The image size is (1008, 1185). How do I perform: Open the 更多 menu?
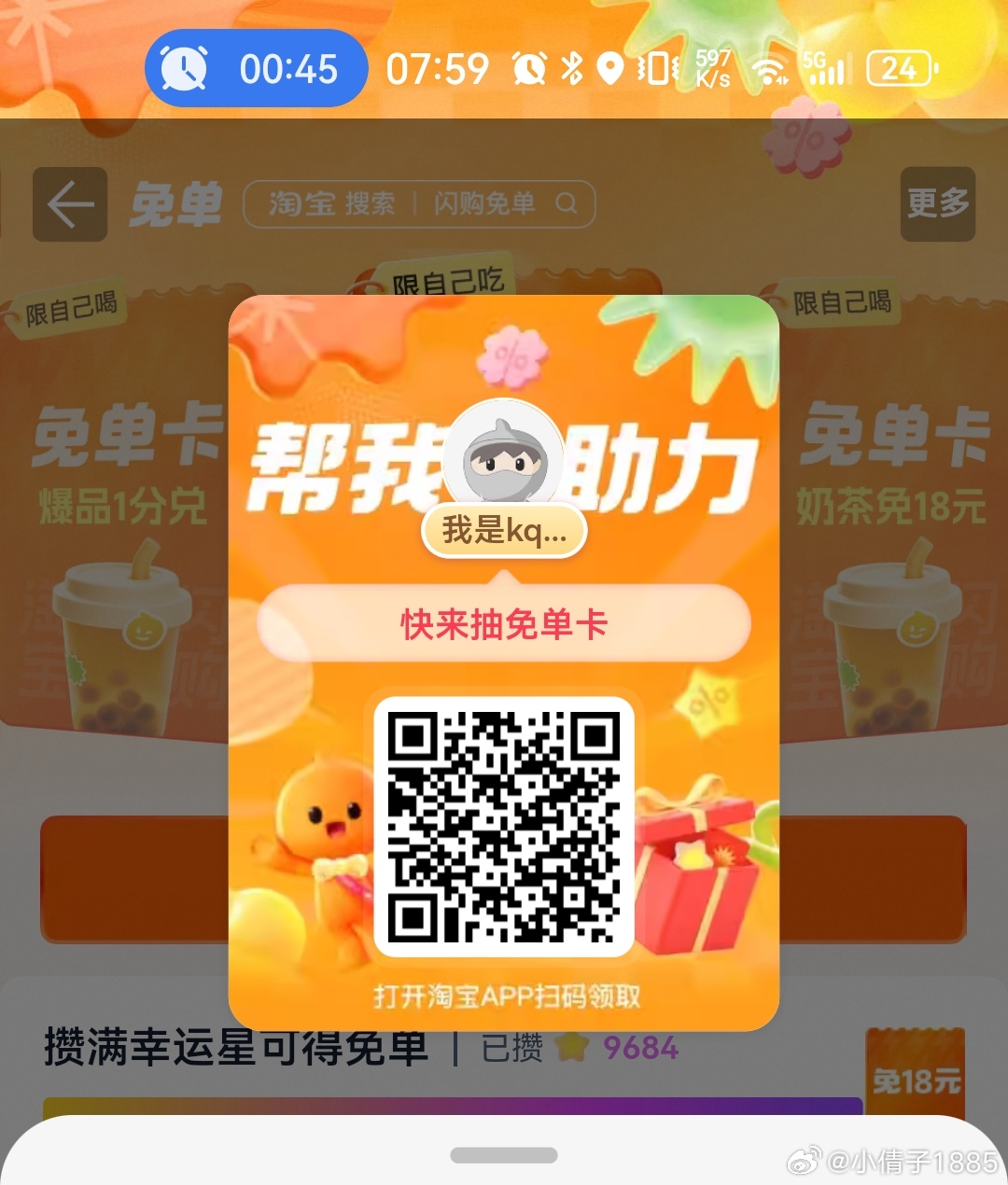[937, 203]
